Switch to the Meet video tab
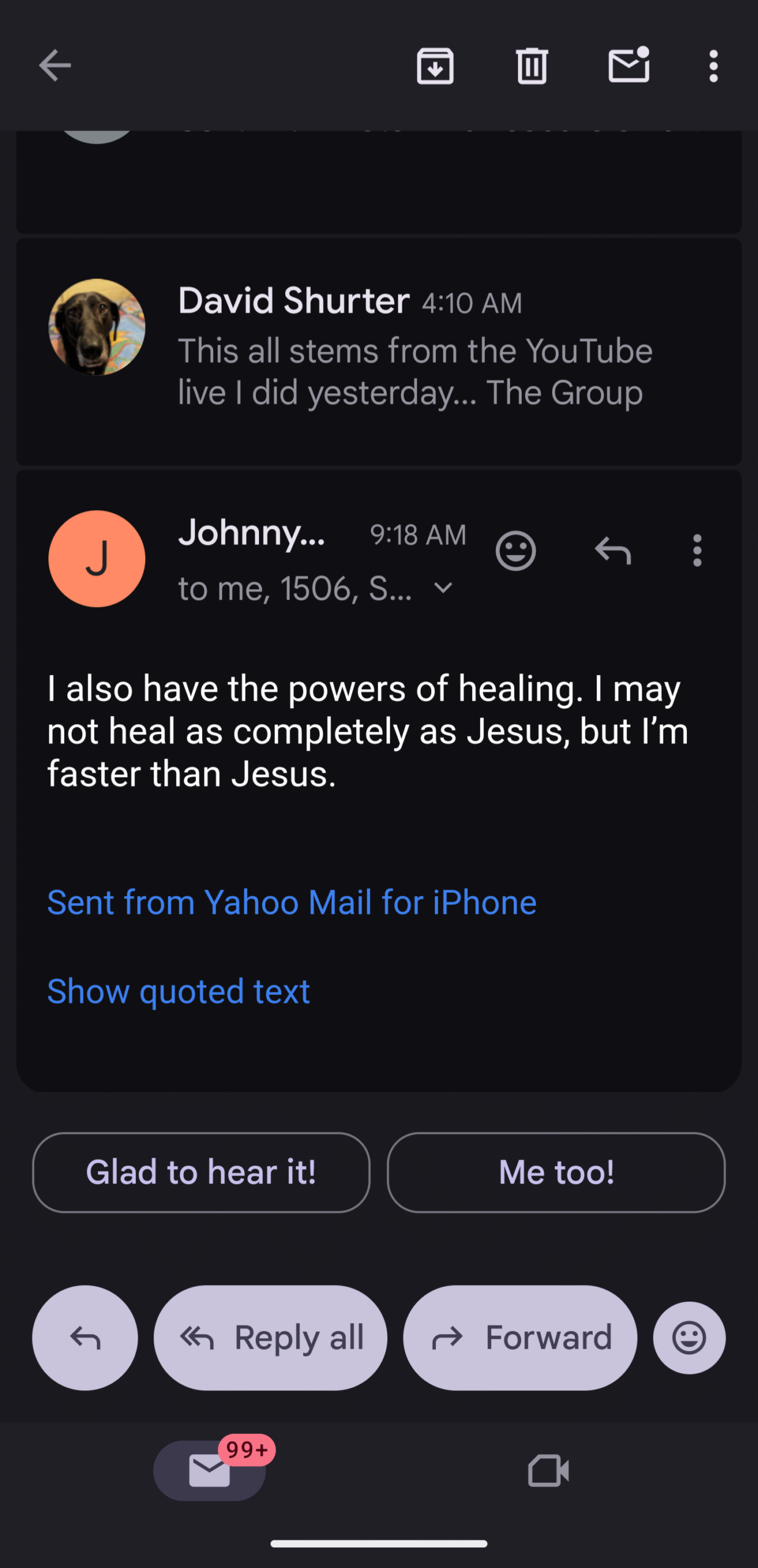Image resolution: width=758 pixels, height=1568 pixels. click(548, 1471)
